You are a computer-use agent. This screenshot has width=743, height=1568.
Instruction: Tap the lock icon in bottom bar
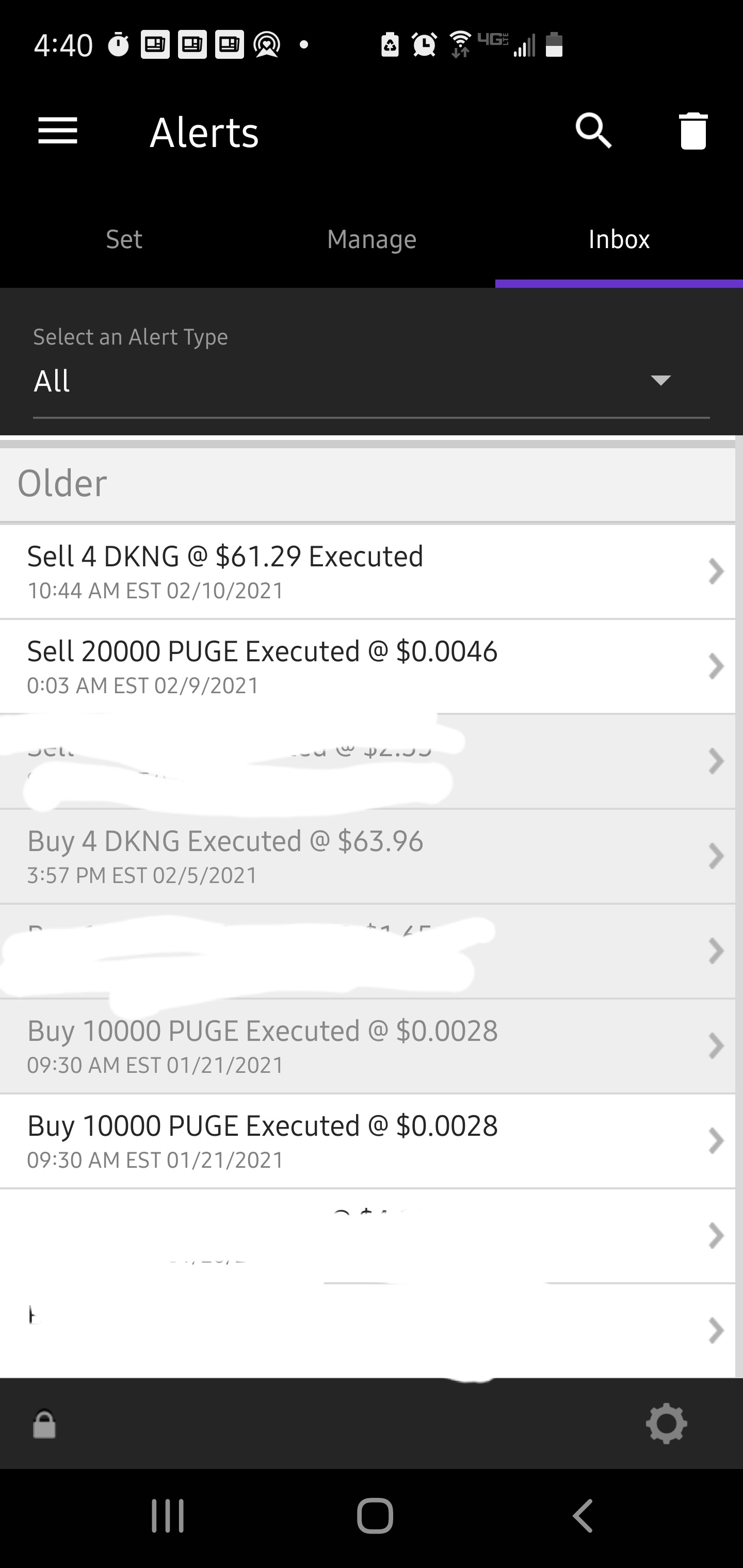tap(44, 1424)
